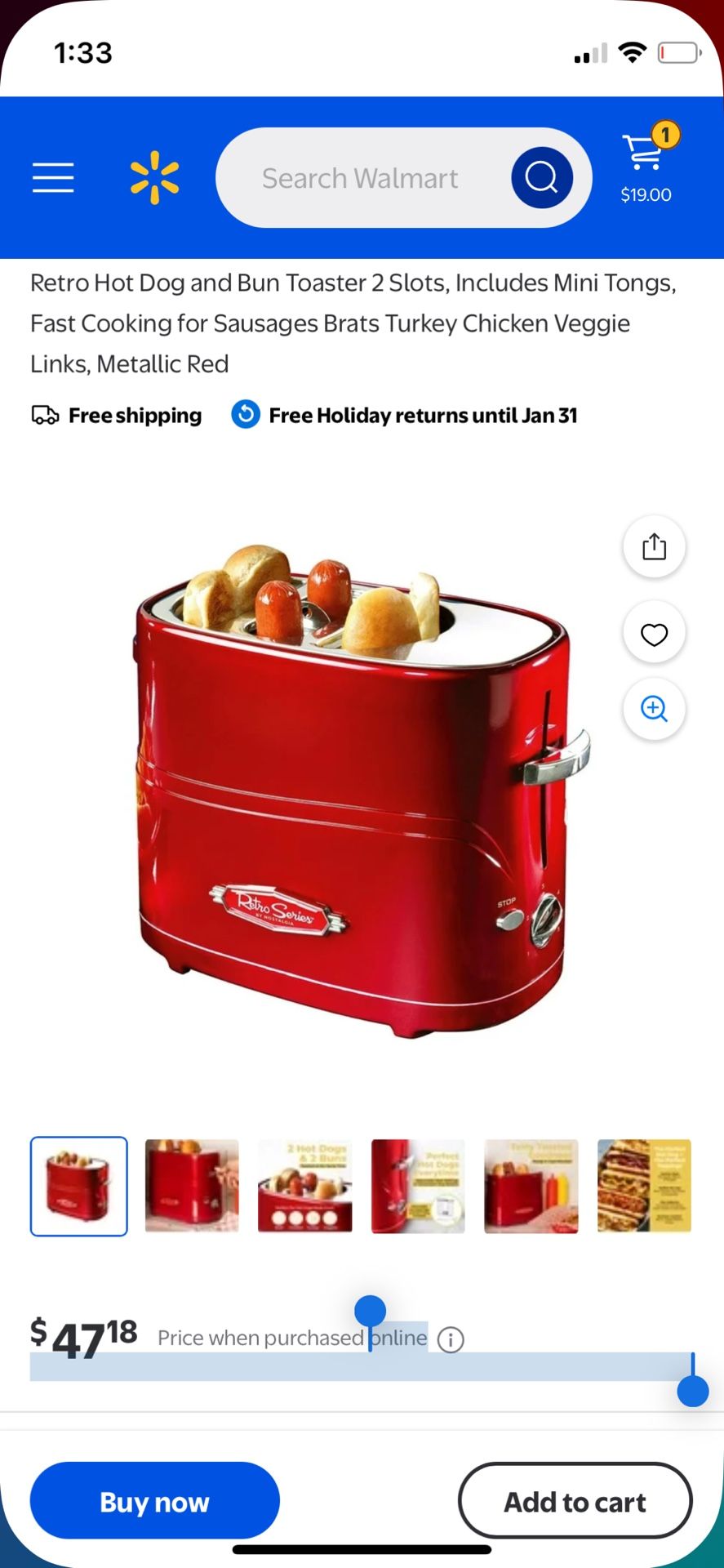Open the price info icon
This screenshot has width=724, height=1568.
click(451, 1339)
